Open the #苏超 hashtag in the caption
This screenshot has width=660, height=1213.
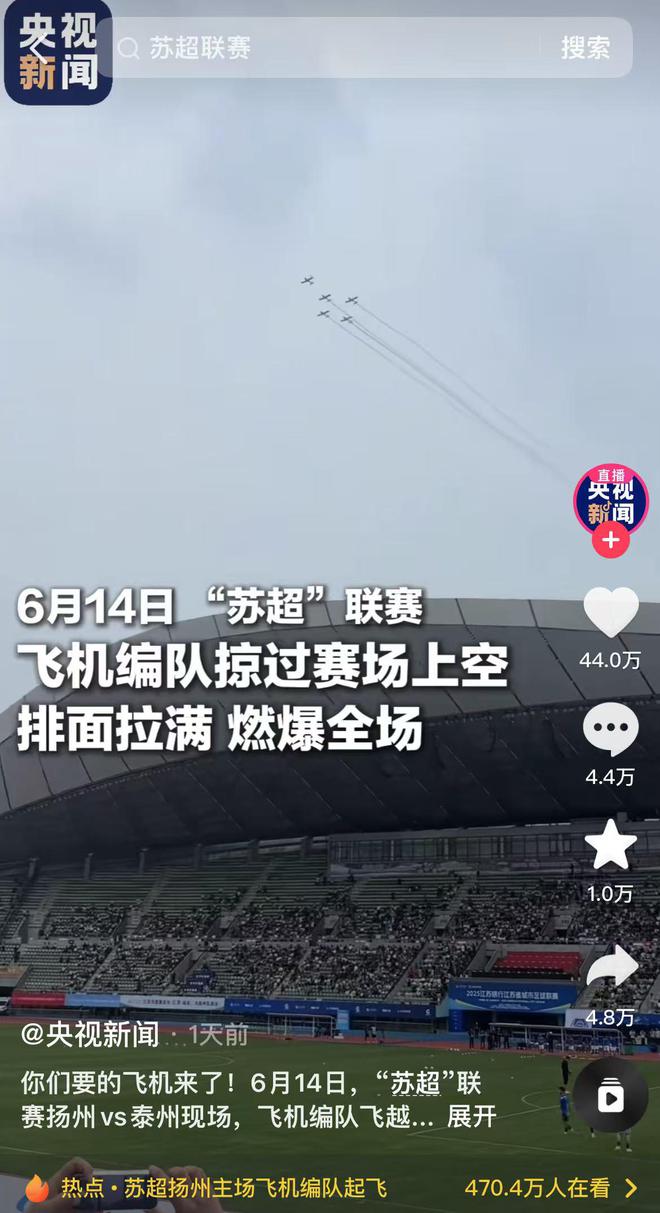click(x=415, y=1083)
